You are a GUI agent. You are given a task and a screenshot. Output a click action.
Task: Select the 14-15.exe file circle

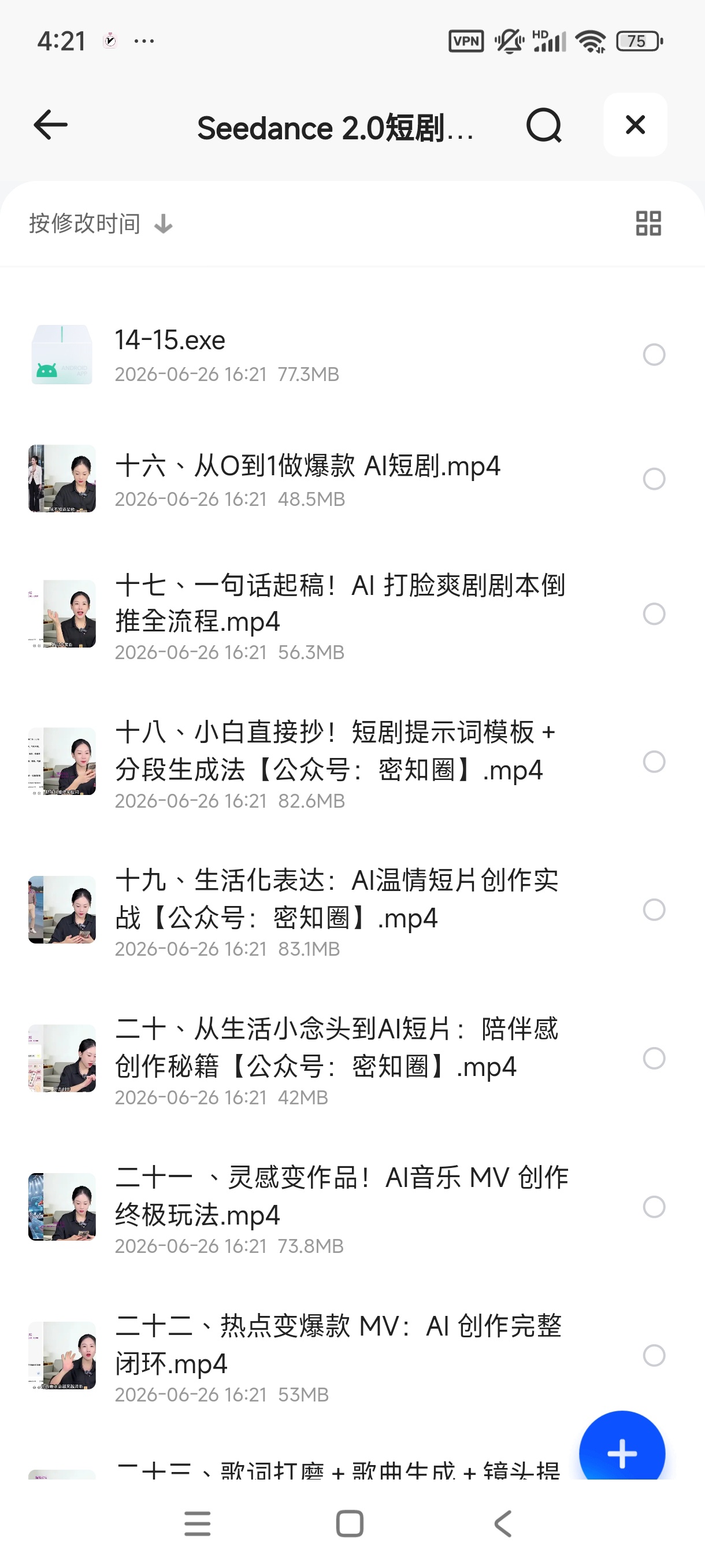click(x=654, y=354)
